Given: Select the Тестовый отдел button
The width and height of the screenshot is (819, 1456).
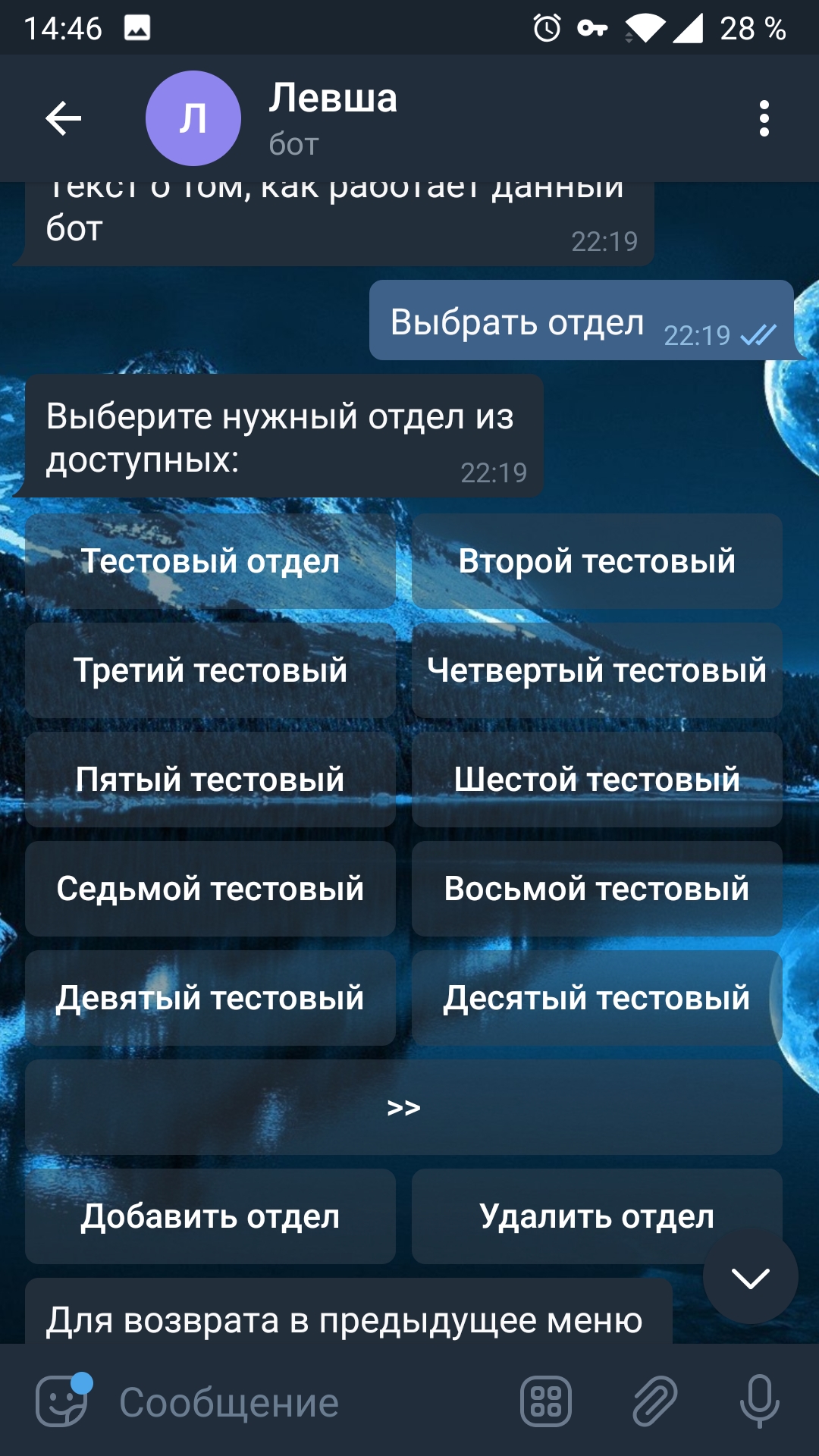Looking at the screenshot, I should (x=210, y=561).
